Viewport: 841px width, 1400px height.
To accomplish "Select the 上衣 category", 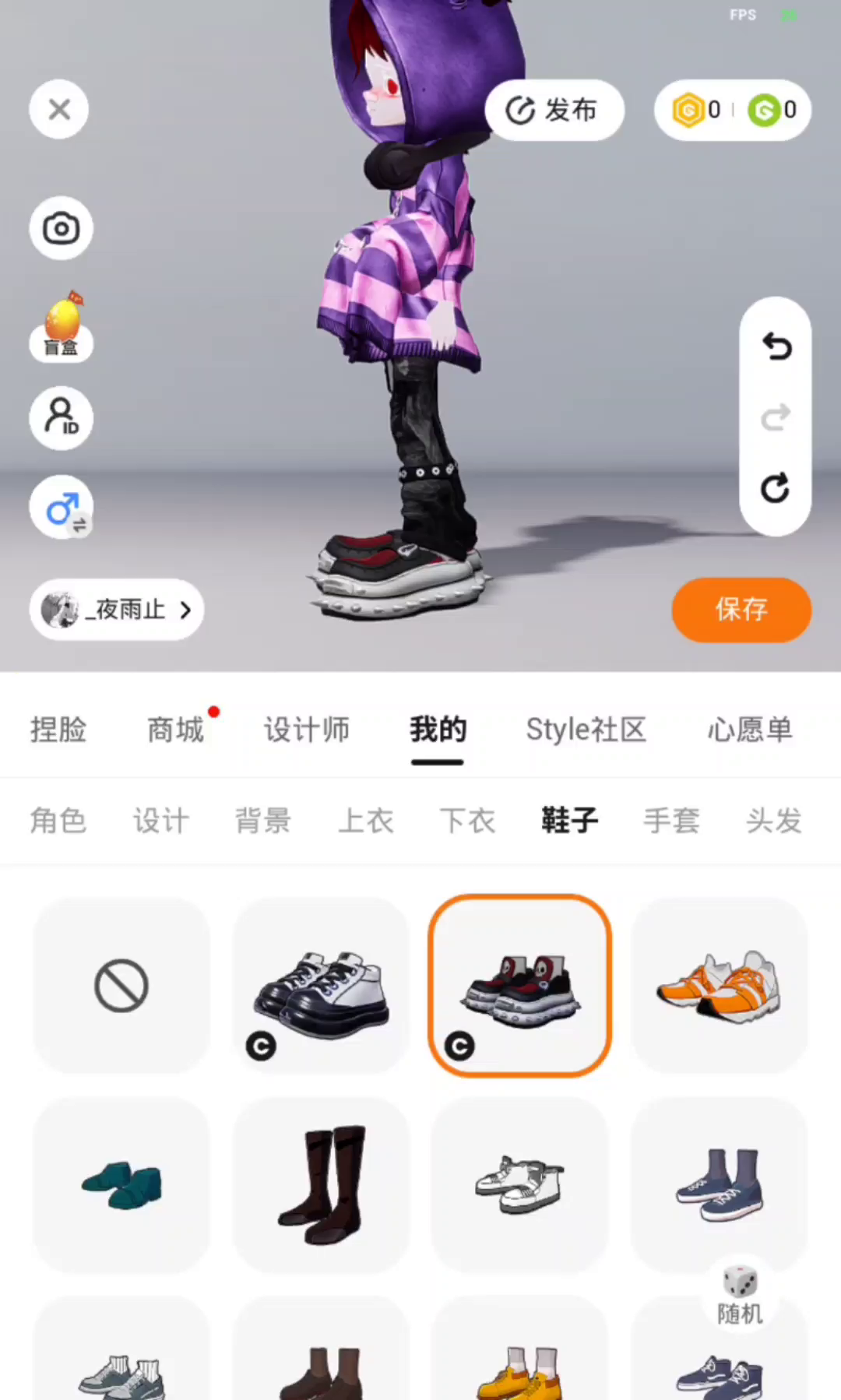I will 365,821.
